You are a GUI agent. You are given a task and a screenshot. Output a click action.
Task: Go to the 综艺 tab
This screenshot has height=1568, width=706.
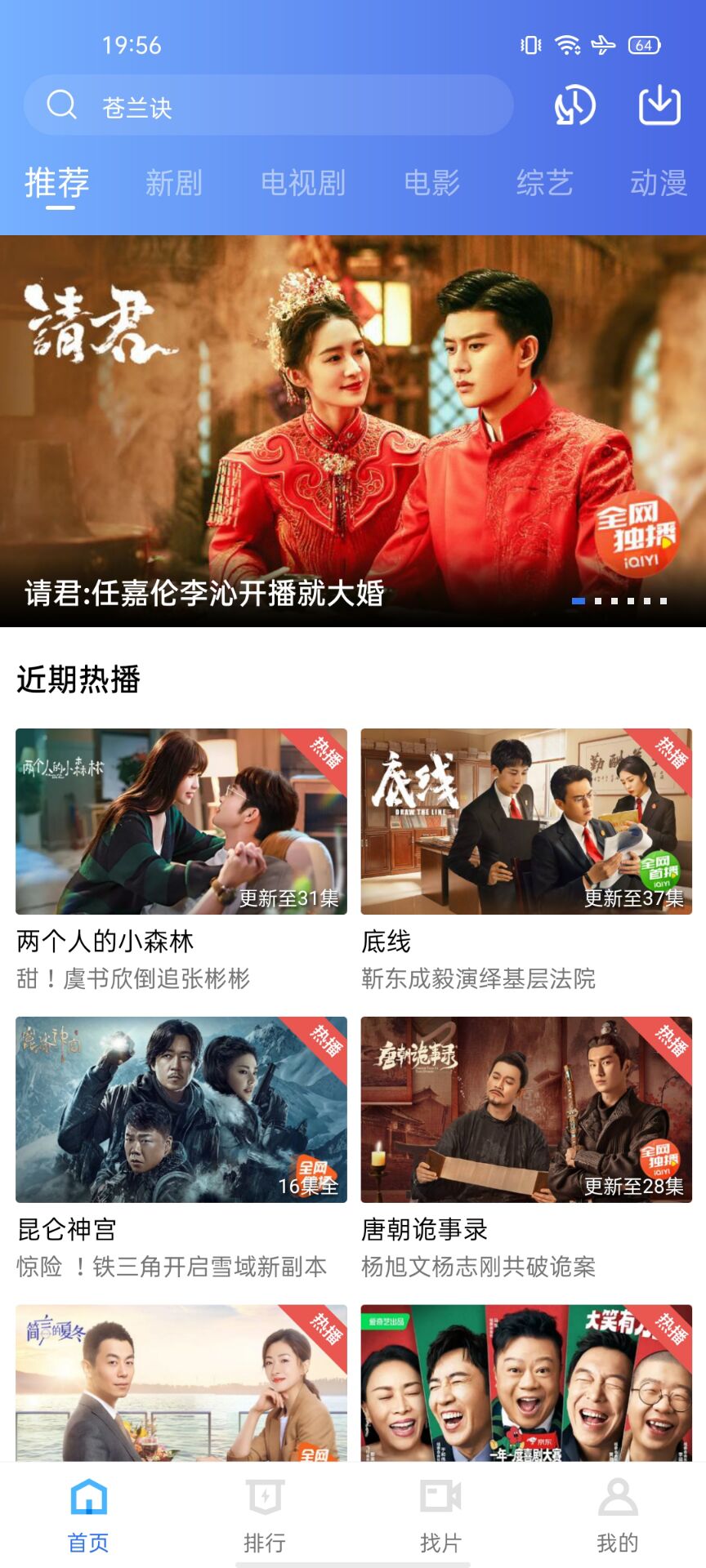pos(544,183)
